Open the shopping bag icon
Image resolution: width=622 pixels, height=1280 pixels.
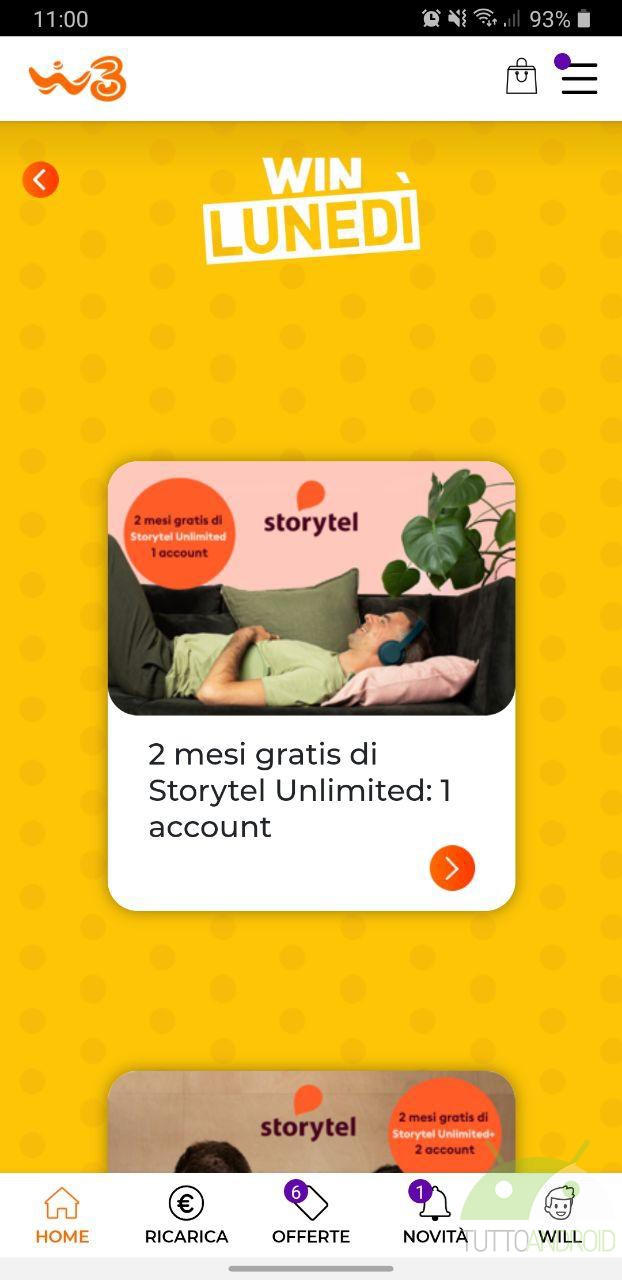[521, 77]
